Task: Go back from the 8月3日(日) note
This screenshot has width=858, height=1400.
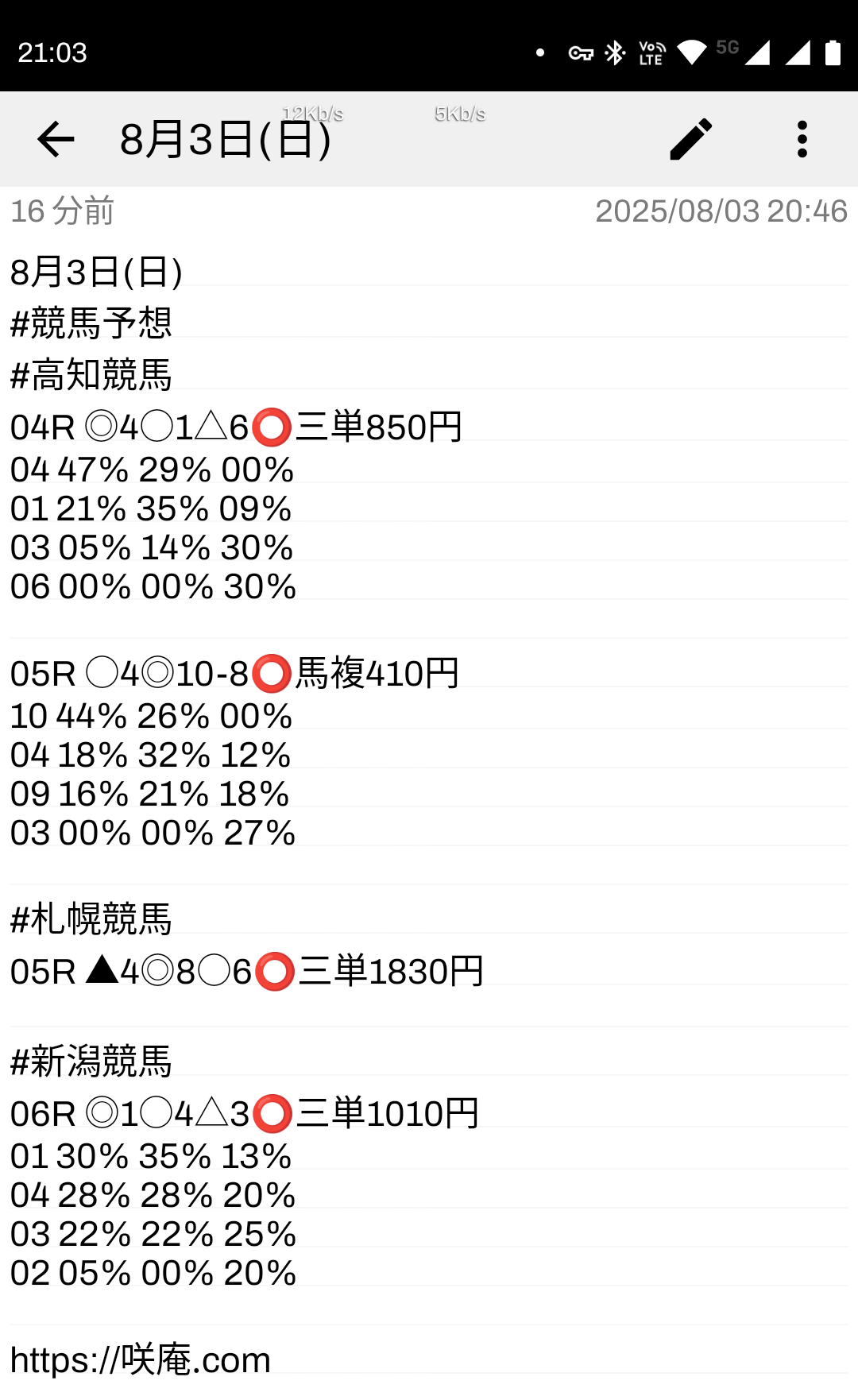Action: (x=56, y=140)
